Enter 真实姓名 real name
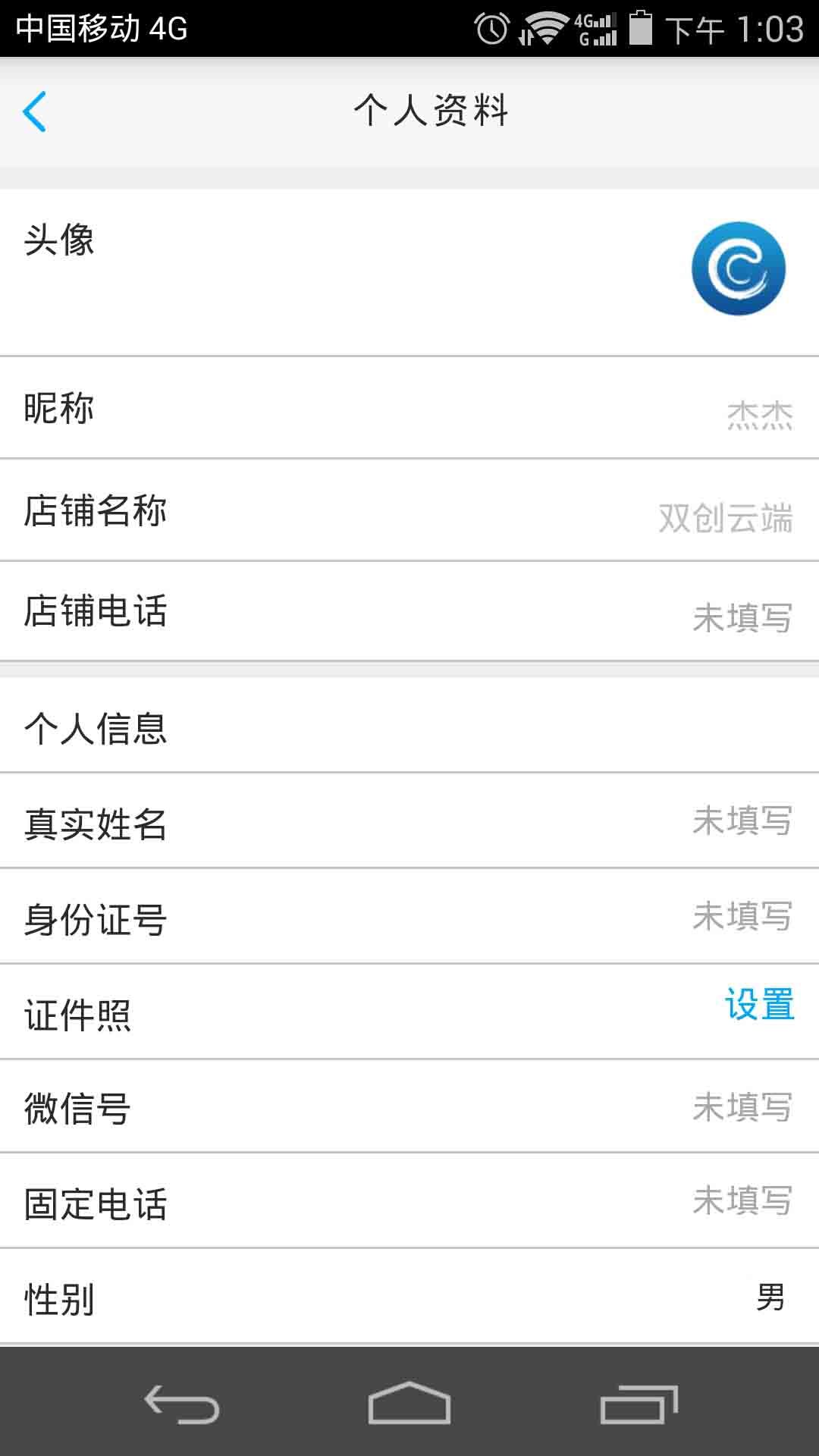This screenshot has height=1456, width=819. pos(409,822)
